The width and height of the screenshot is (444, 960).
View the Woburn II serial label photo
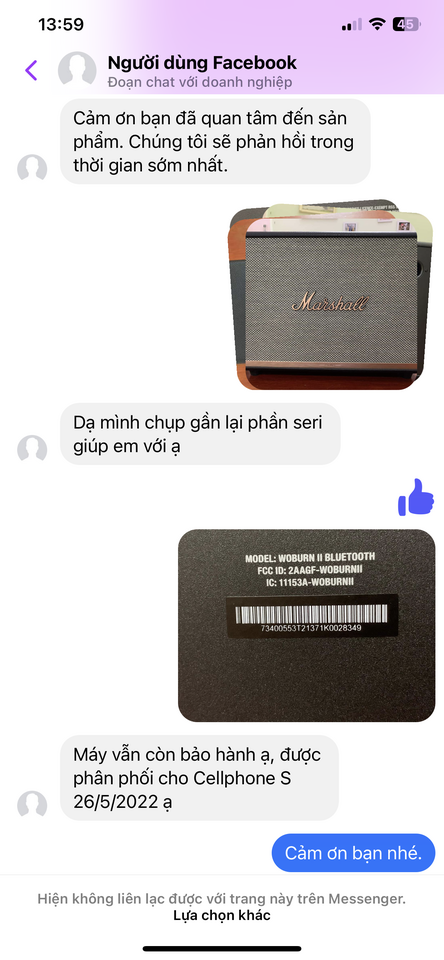[x=307, y=625]
